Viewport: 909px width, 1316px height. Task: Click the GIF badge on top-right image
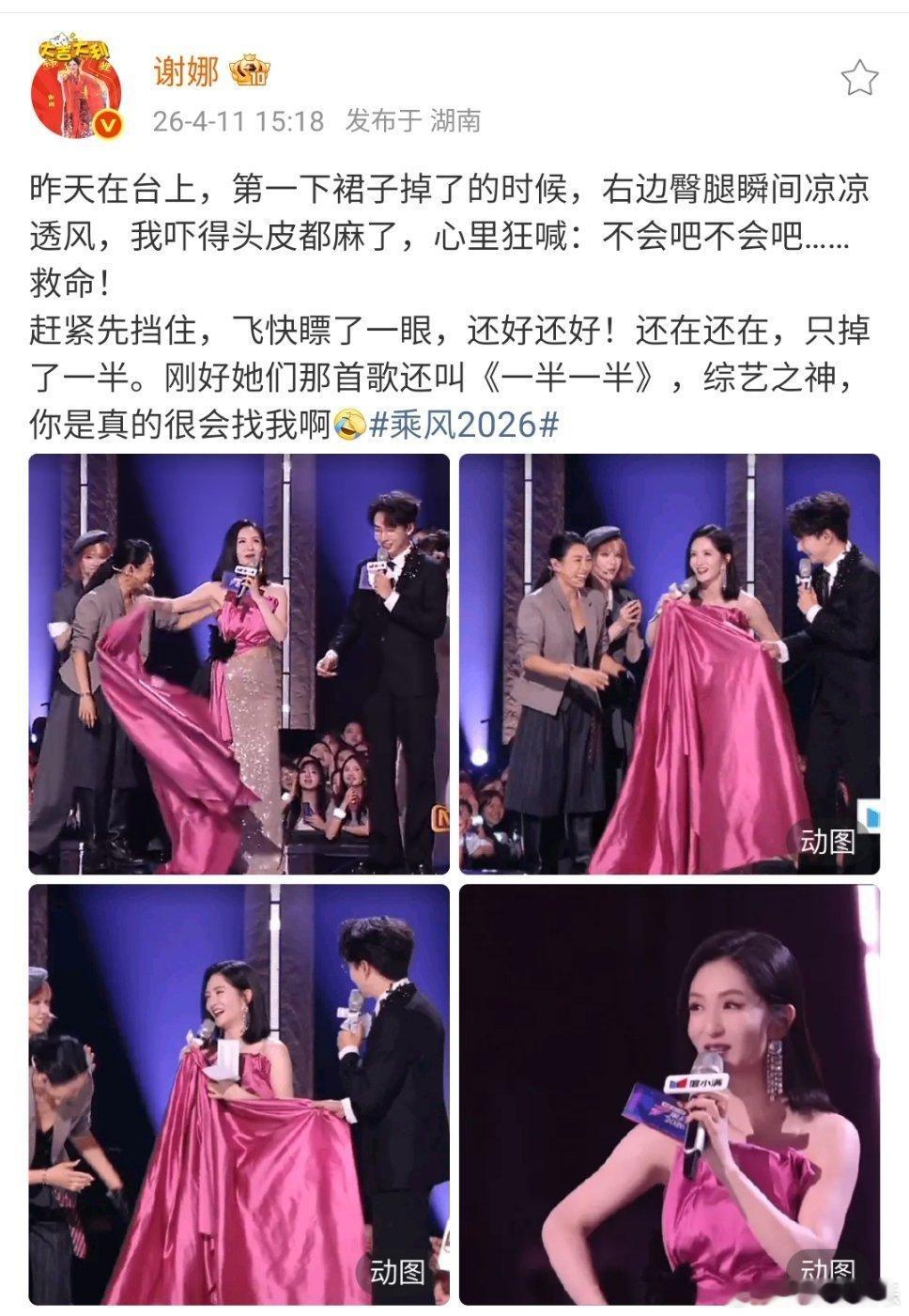(x=830, y=841)
